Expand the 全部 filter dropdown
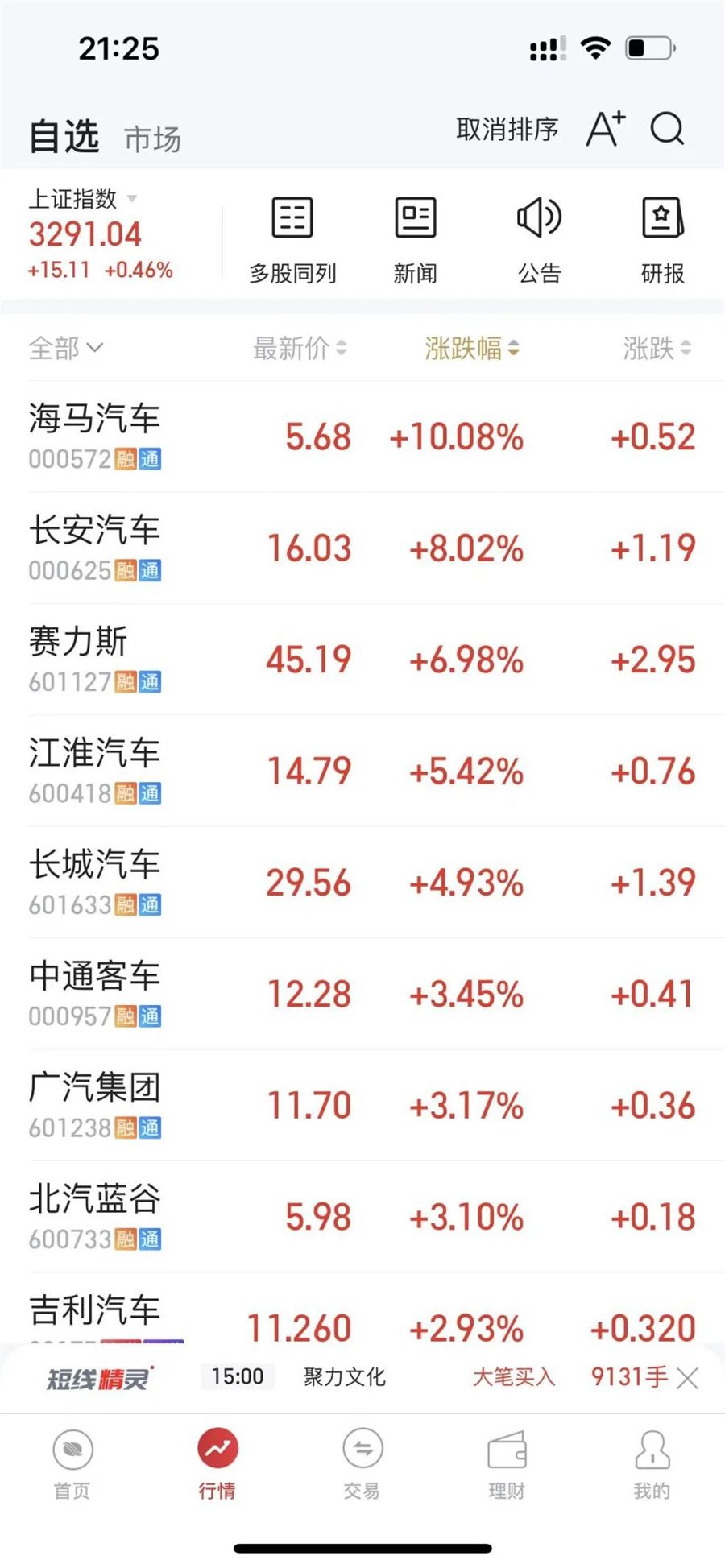Viewport: 725px width, 1568px height. pyautogui.click(x=65, y=348)
